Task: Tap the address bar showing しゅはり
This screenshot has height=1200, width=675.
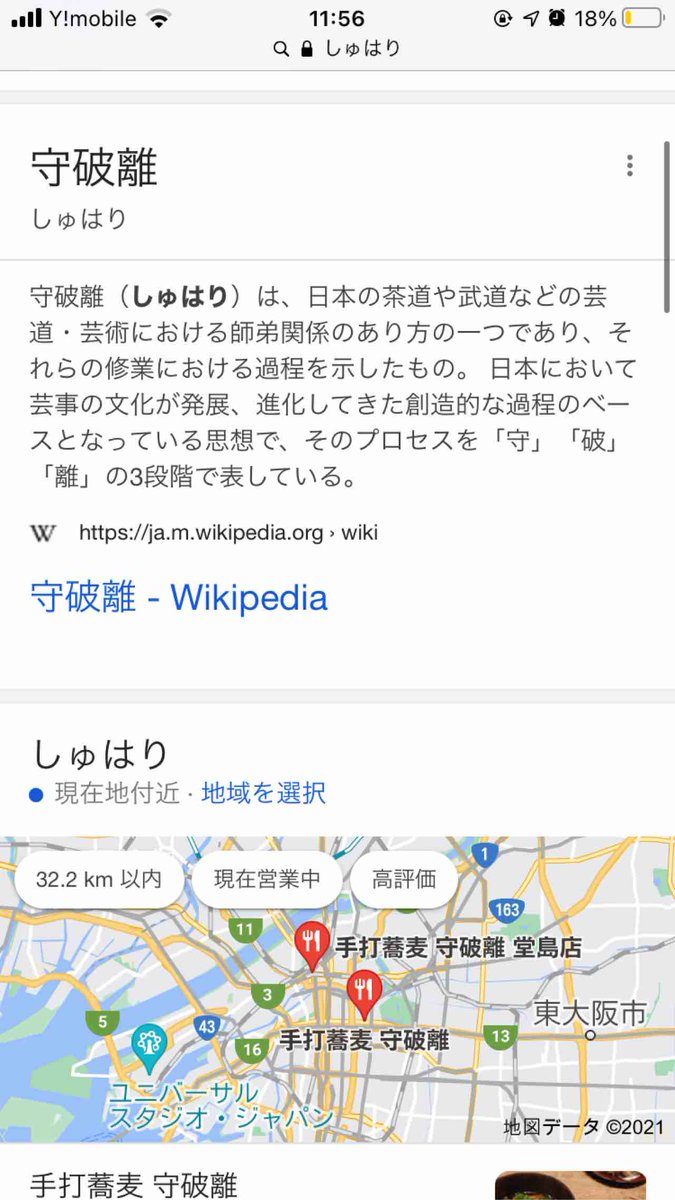Action: [337, 48]
